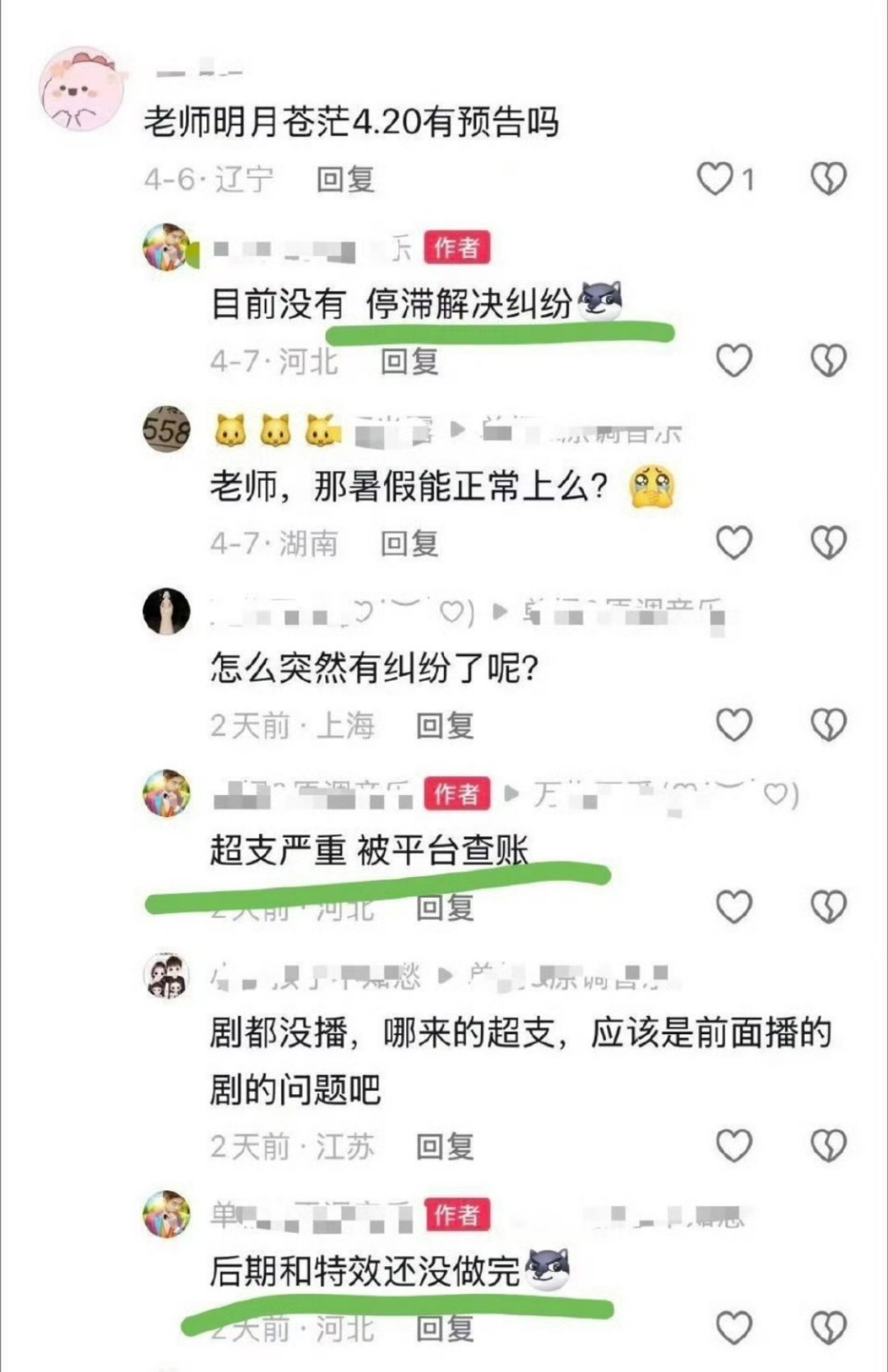Click the red 作者 badge on the top author reply
The width and height of the screenshot is (888, 1372).
457,246
